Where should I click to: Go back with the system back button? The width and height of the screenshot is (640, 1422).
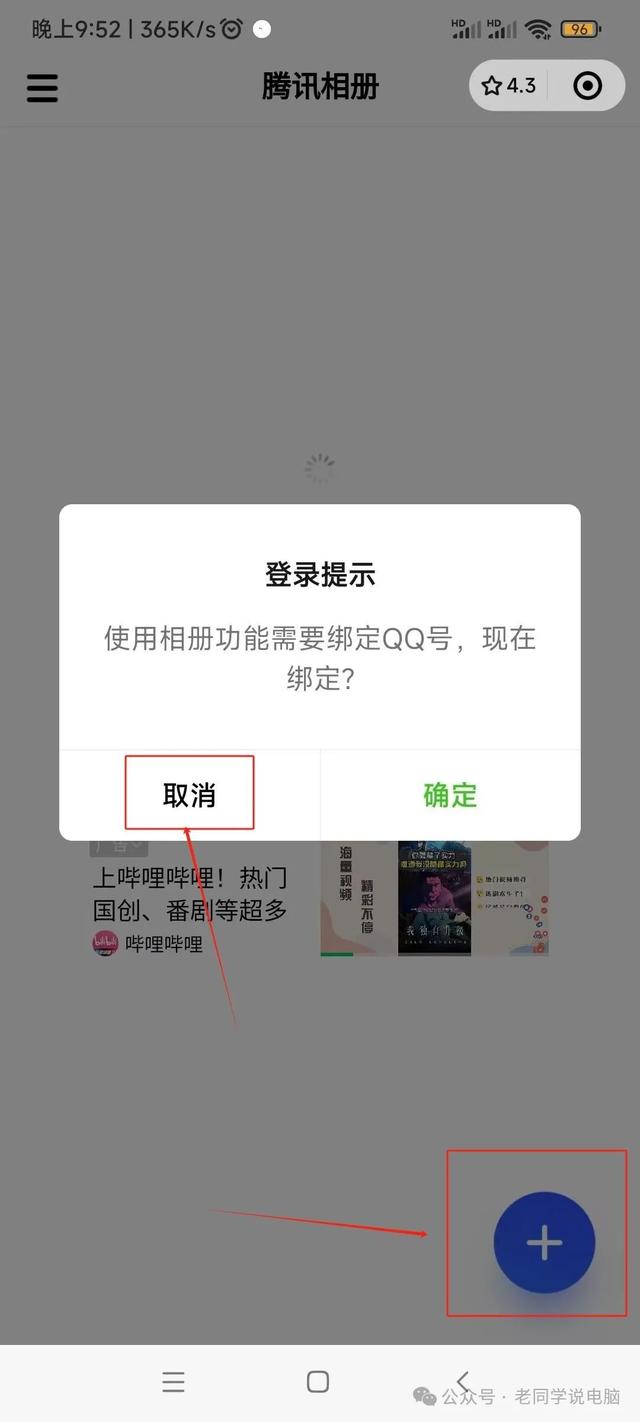tap(462, 1382)
